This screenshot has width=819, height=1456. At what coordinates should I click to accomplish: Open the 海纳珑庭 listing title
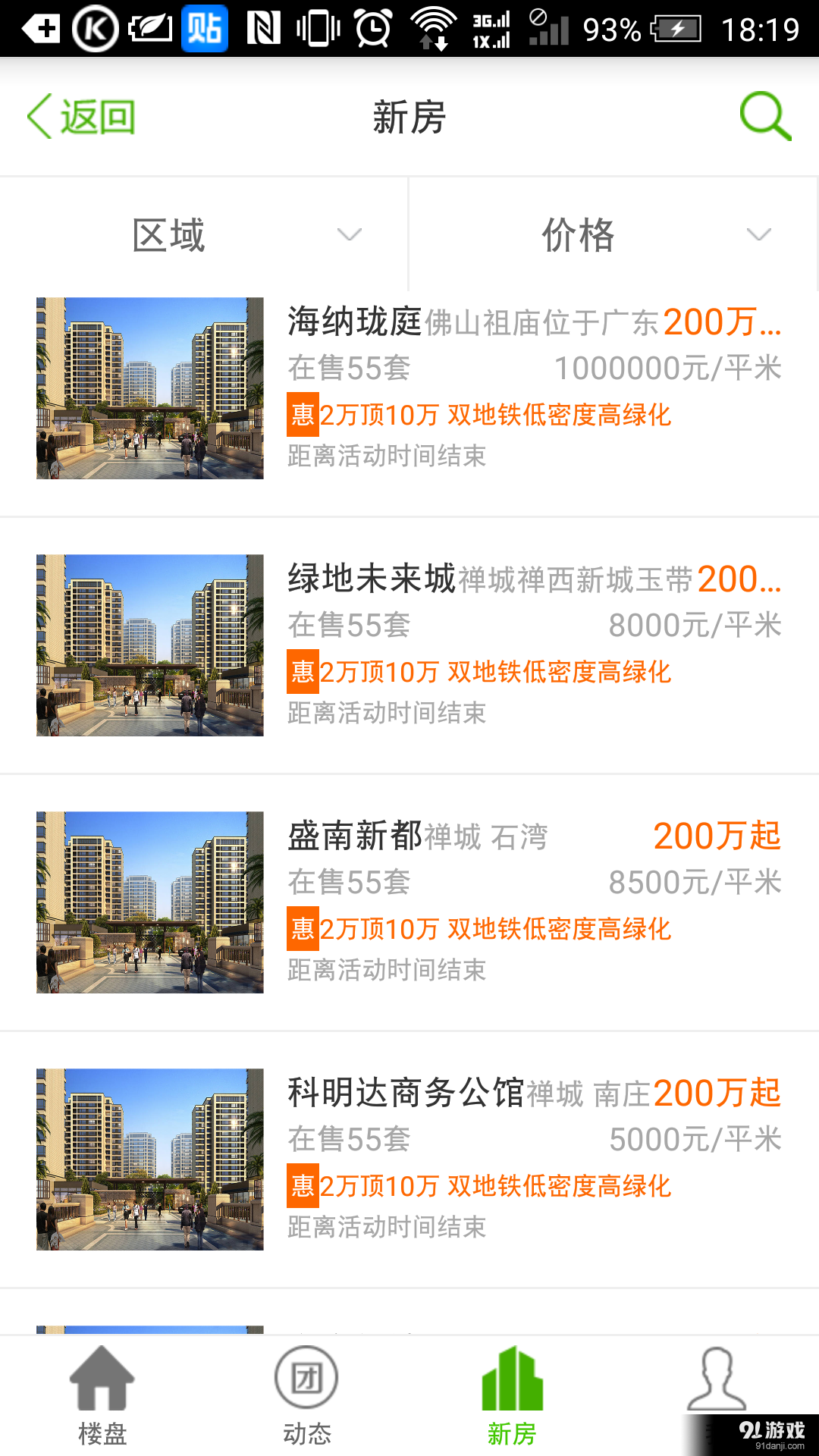tap(353, 322)
